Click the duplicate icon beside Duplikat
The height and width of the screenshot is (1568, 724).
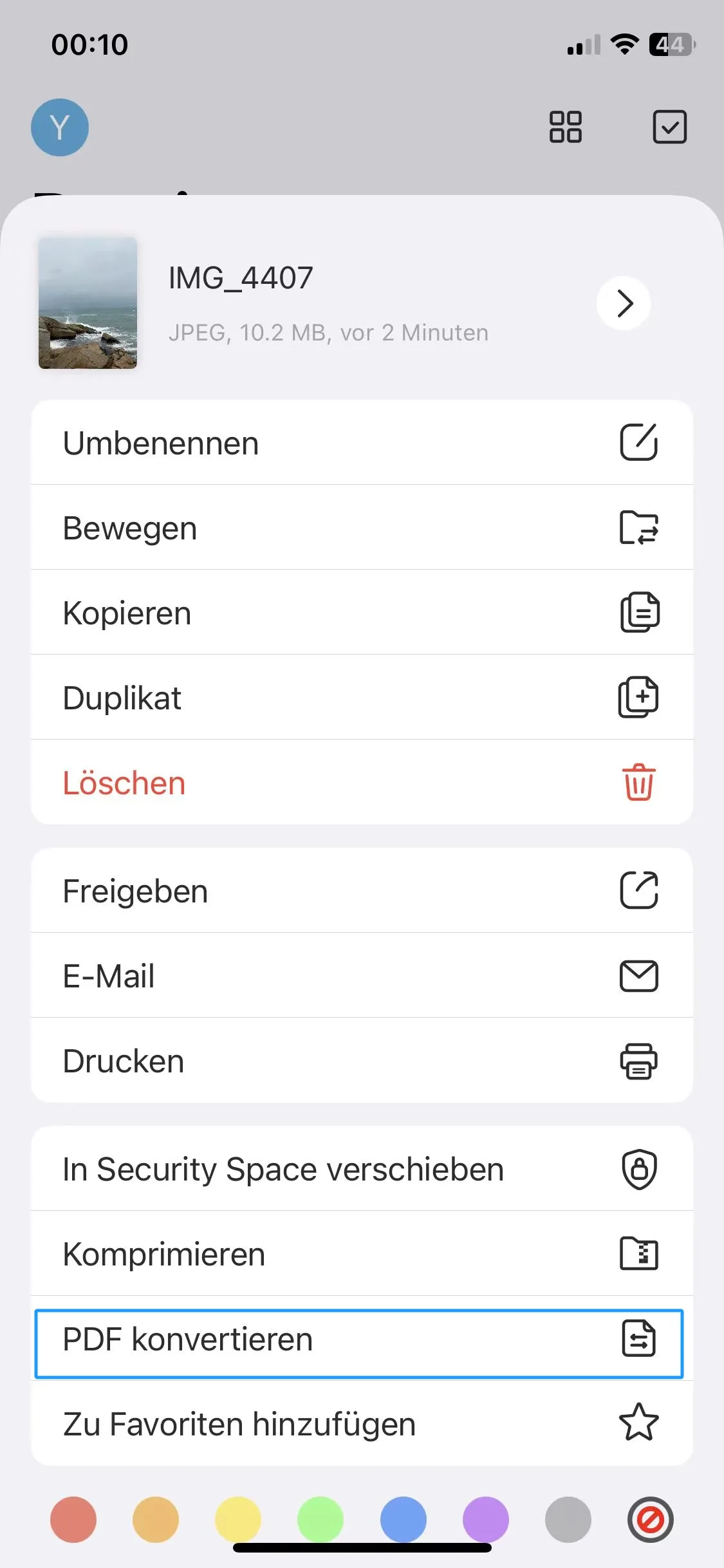tap(638, 697)
